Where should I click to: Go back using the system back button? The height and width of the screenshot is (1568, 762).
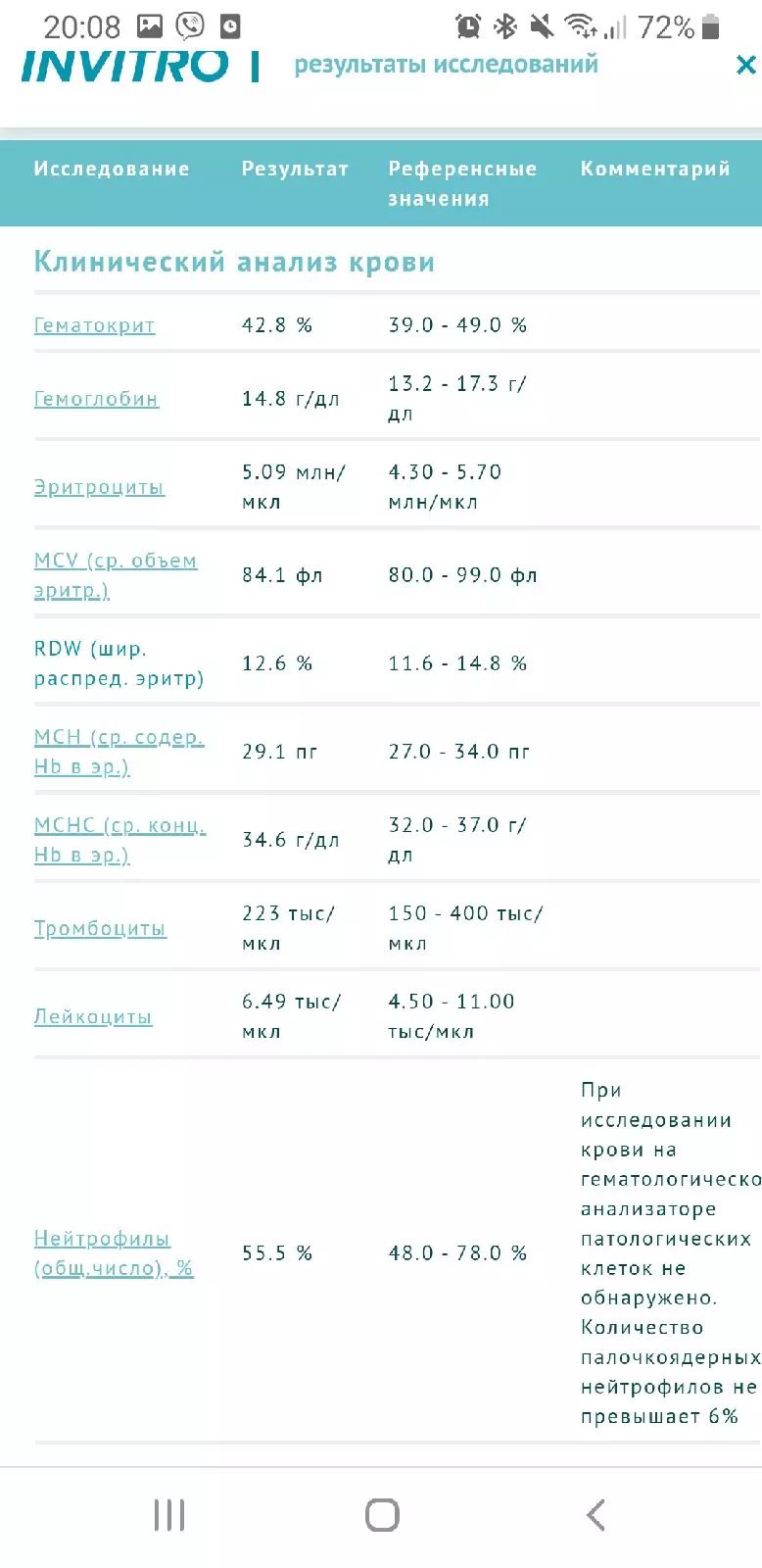[x=595, y=1515]
